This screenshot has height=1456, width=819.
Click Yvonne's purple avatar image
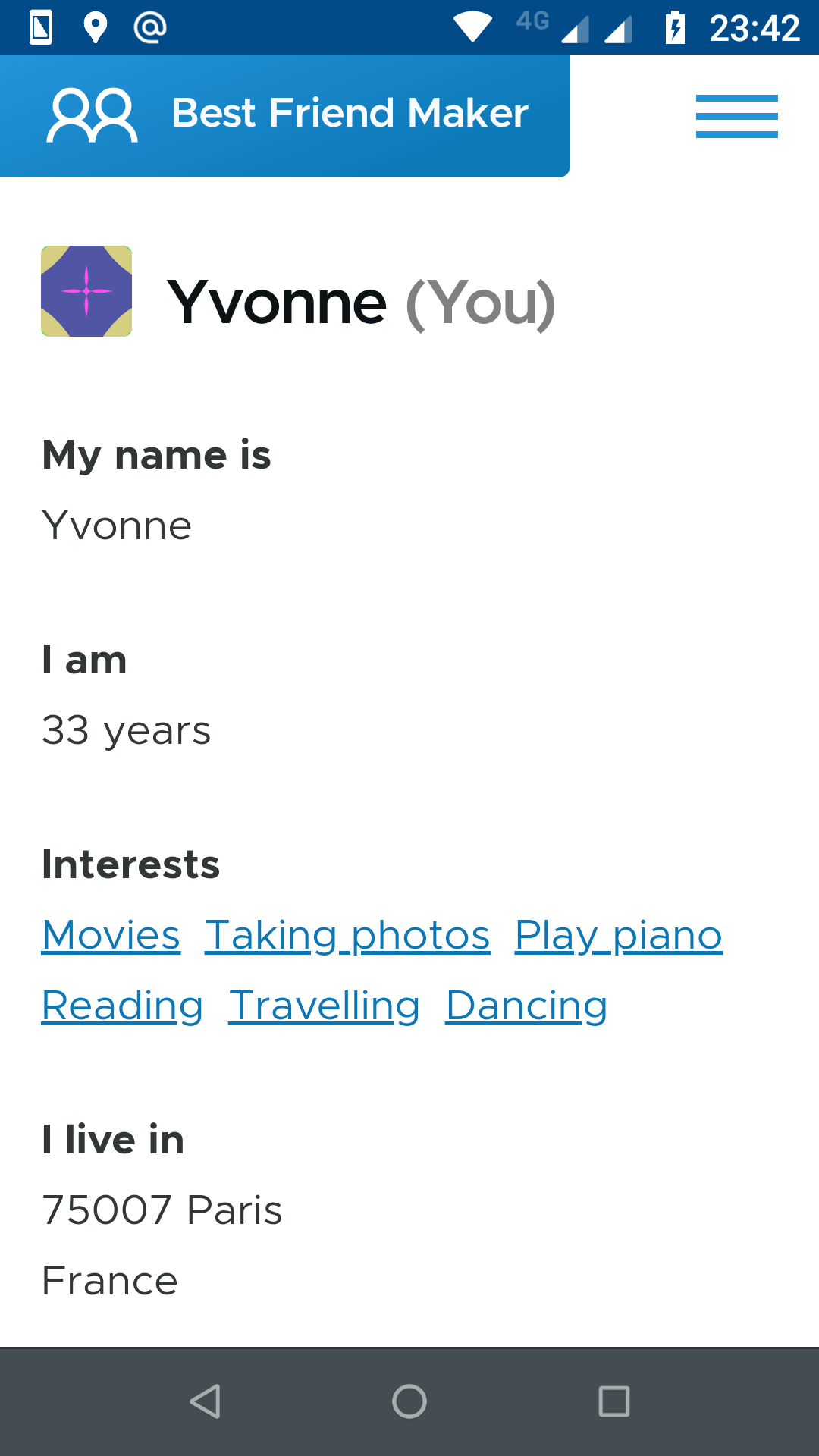coord(86,291)
